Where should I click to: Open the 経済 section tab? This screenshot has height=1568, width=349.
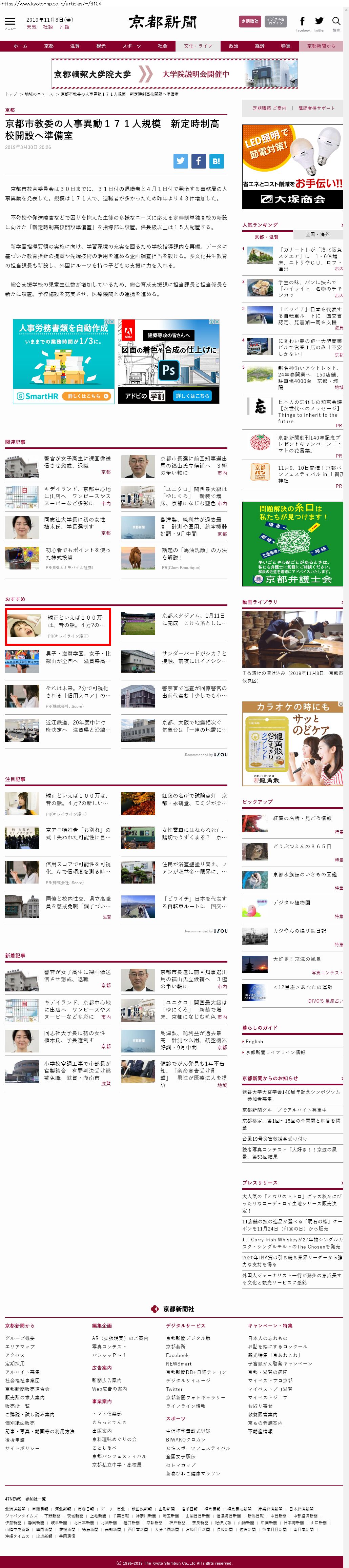pos(260,46)
